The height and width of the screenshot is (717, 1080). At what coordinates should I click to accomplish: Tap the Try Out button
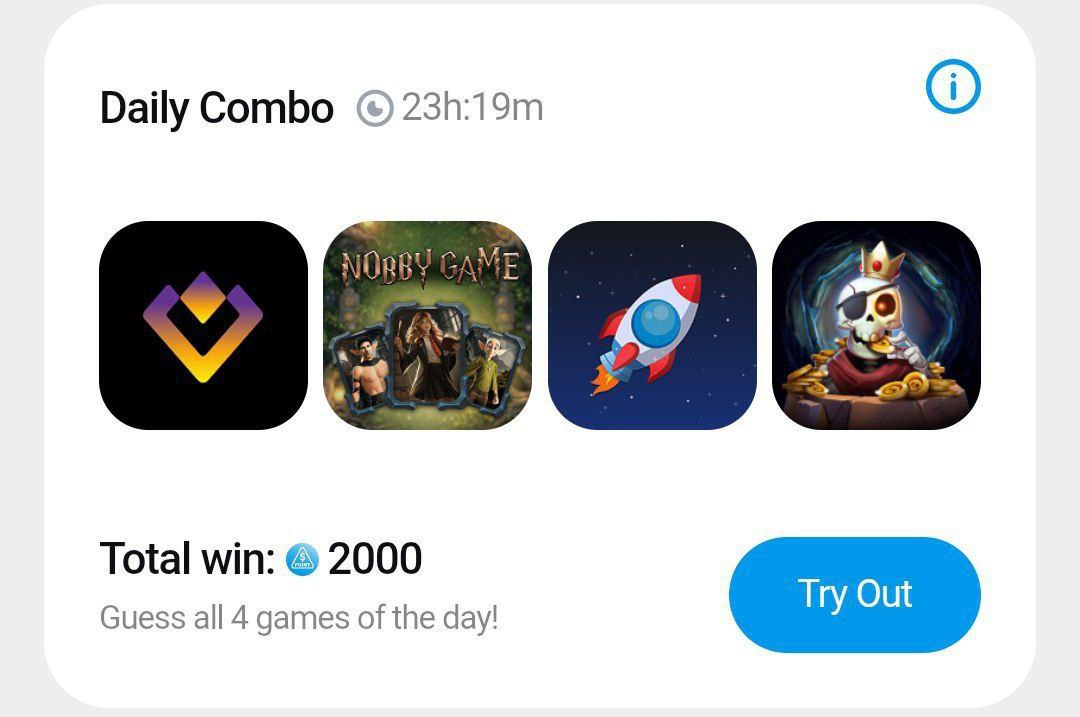[854, 594]
